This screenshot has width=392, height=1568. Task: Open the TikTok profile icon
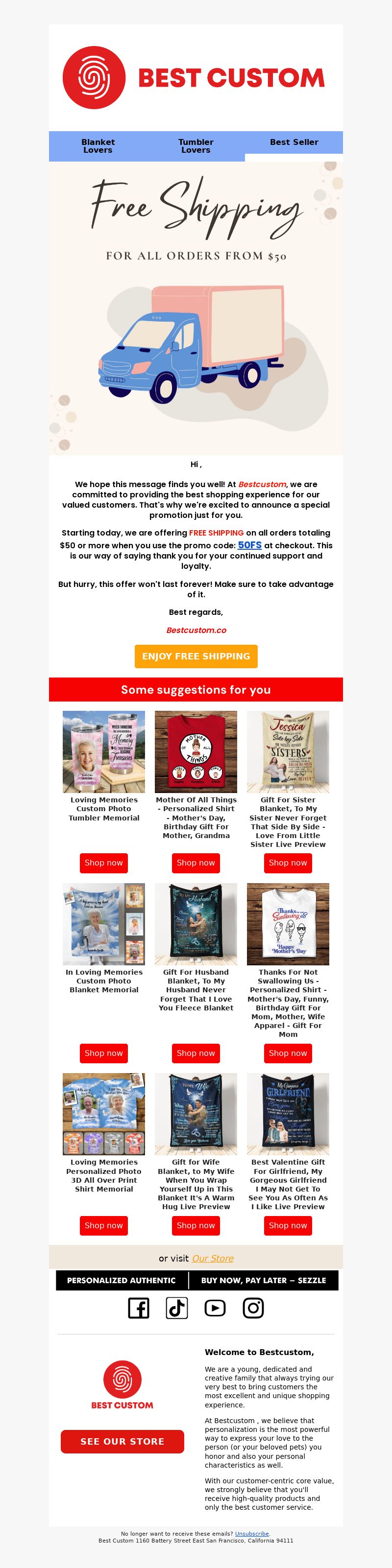point(177,1308)
